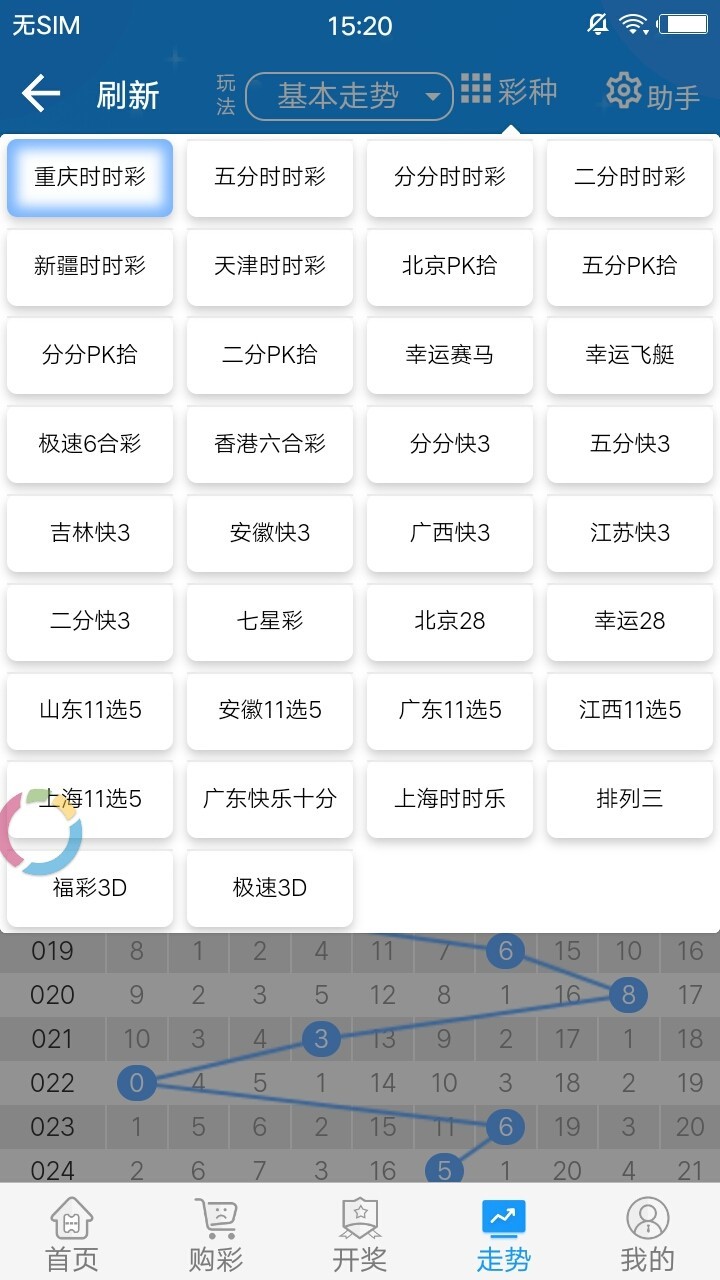Select 幸运飞艇 lottery type

coord(629,356)
